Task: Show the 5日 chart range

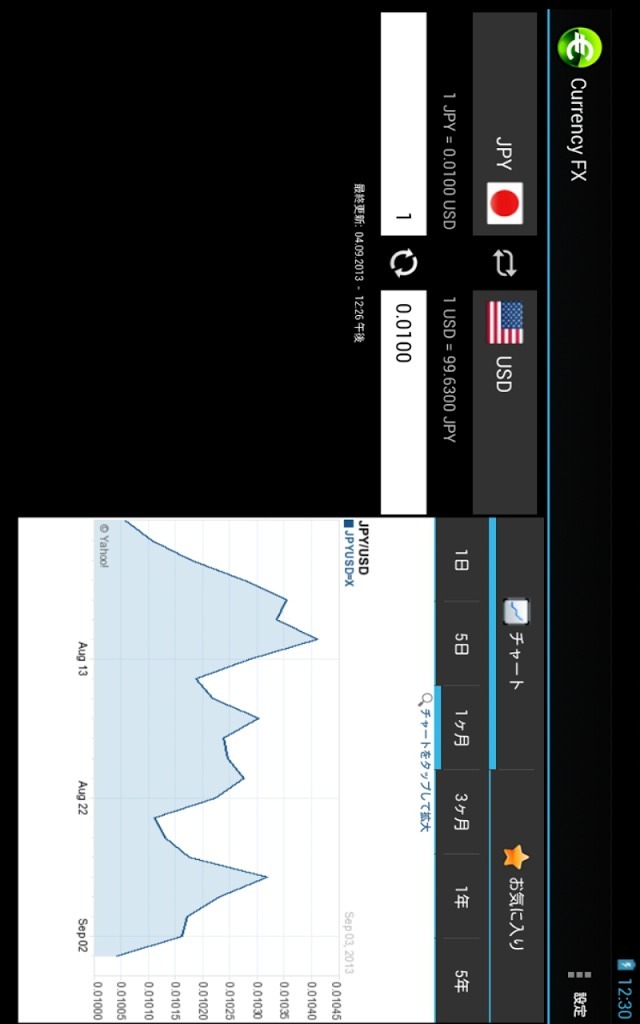Action: click(x=460, y=643)
